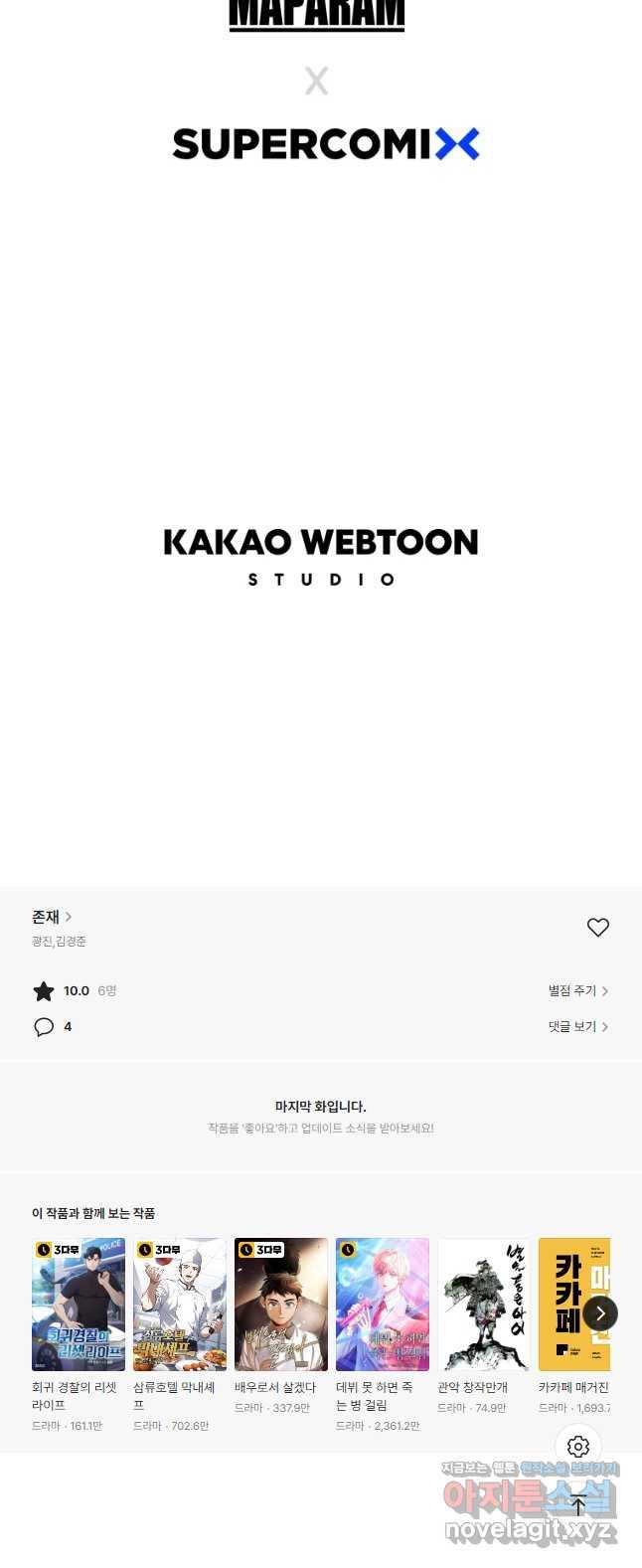Open 회귀 경찰의 리셋 라이프 webtoon
The image size is (642, 1568).
point(79,1305)
